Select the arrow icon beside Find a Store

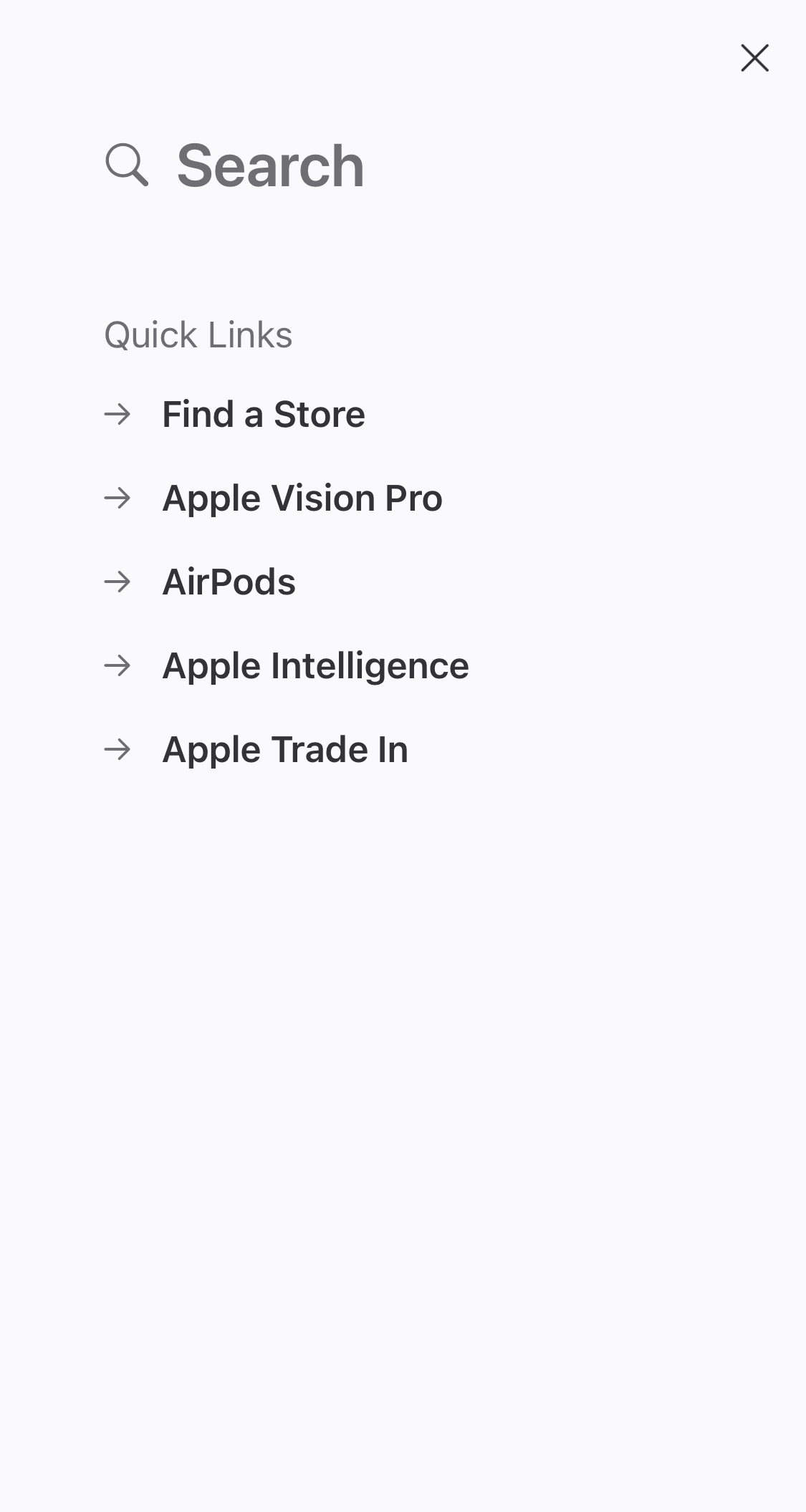click(117, 414)
